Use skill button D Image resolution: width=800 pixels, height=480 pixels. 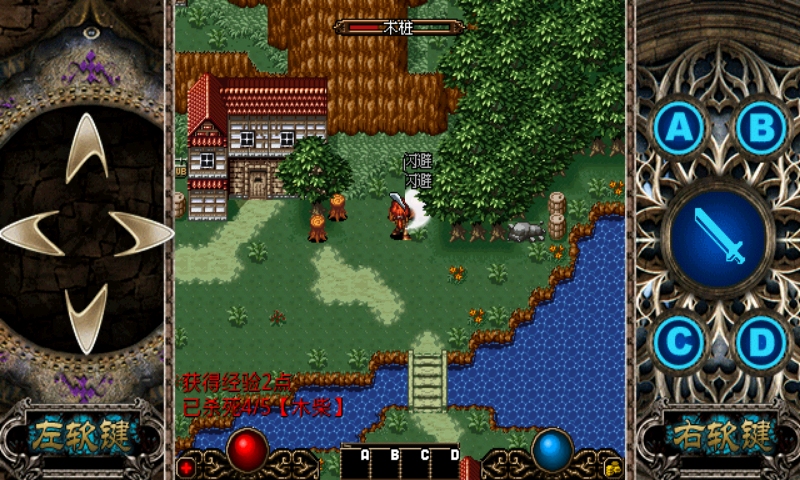pyautogui.click(x=761, y=342)
